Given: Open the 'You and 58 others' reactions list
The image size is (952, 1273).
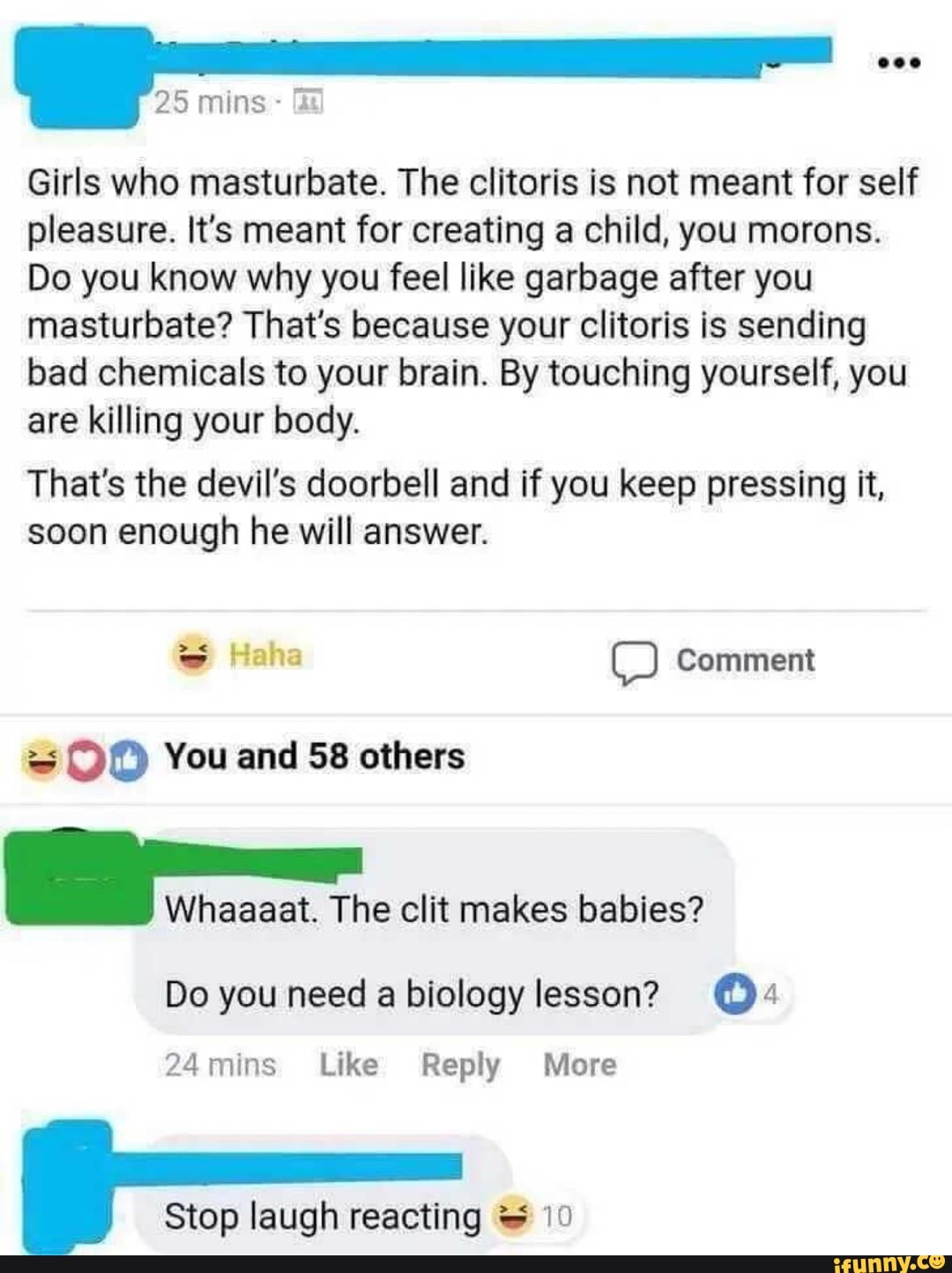Looking at the screenshot, I should click(314, 757).
